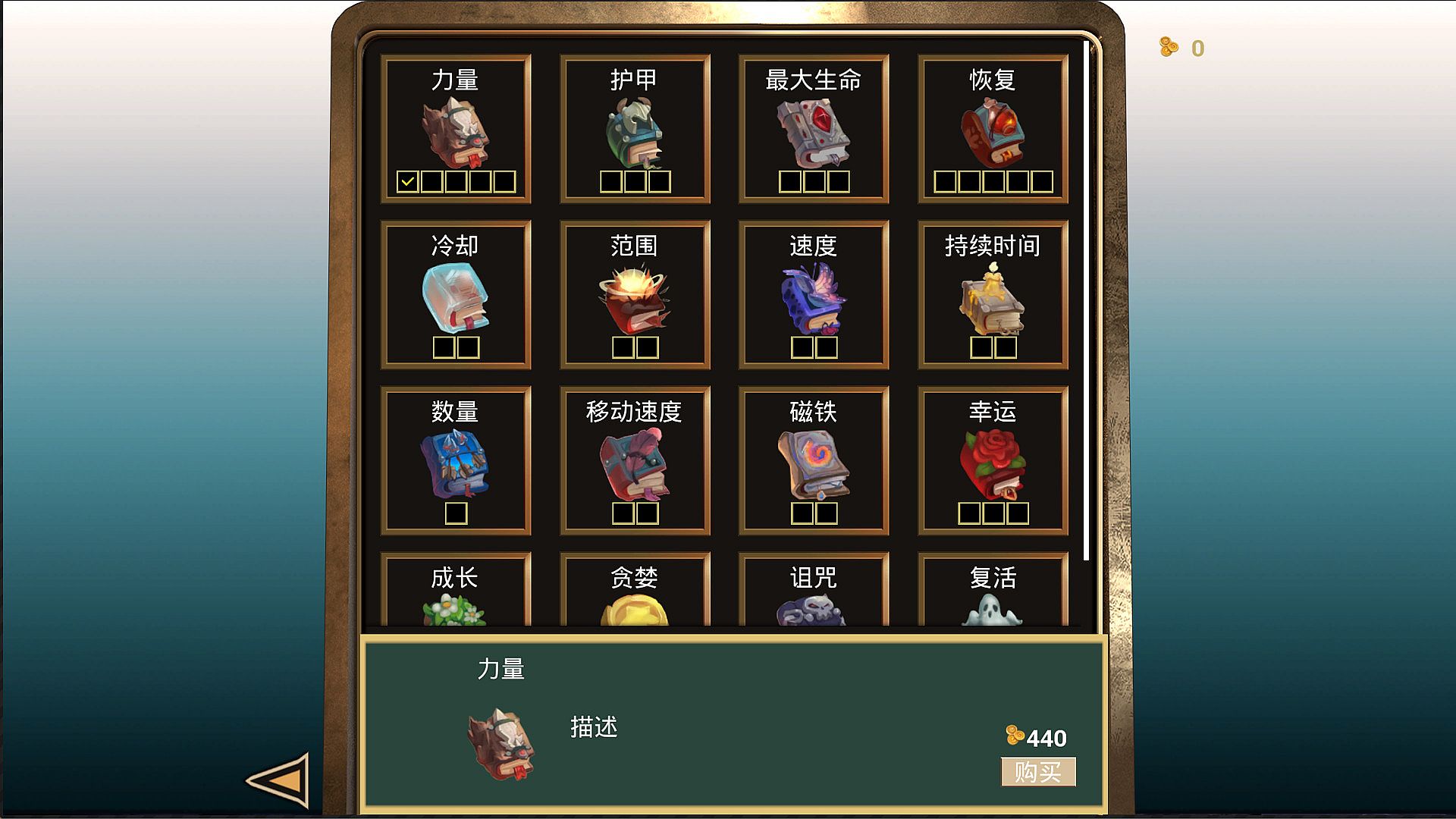
Task: Select the 冷却 upgrade card
Action: pos(455,295)
